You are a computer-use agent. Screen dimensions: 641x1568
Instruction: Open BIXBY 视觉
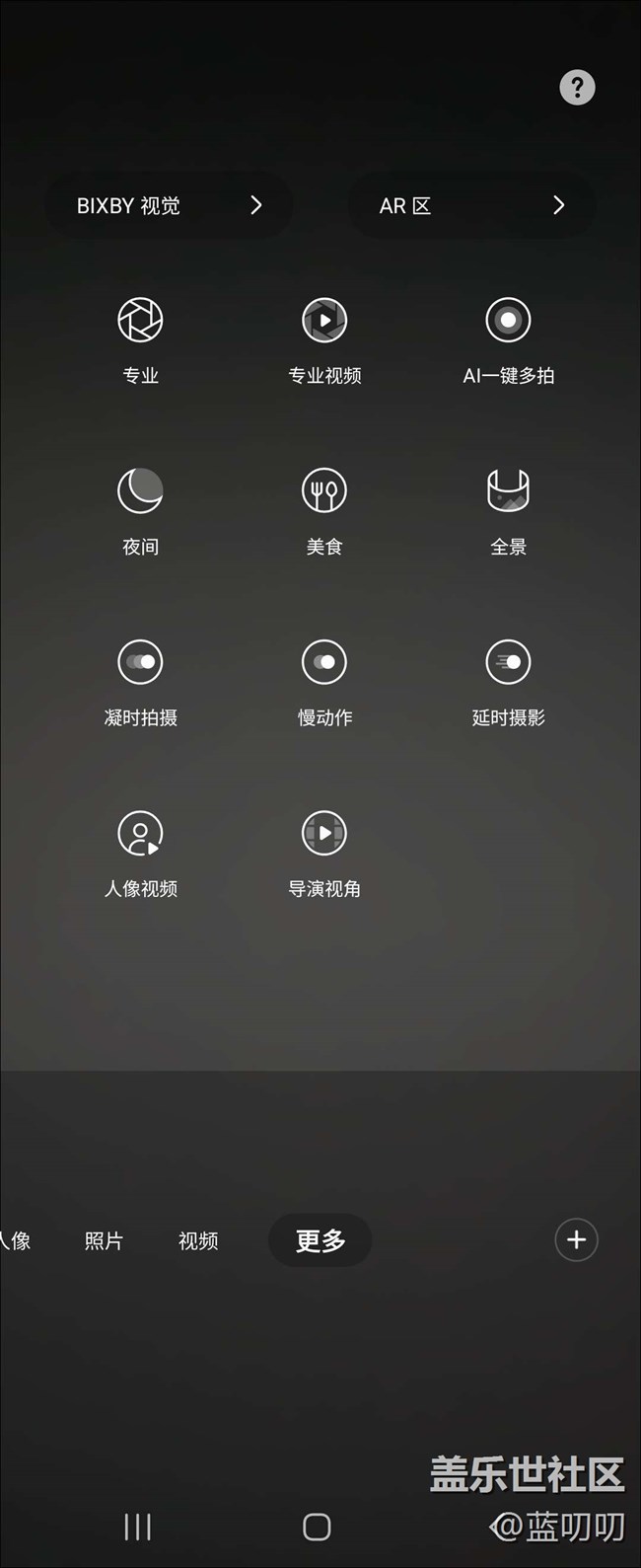(x=169, y=205)
